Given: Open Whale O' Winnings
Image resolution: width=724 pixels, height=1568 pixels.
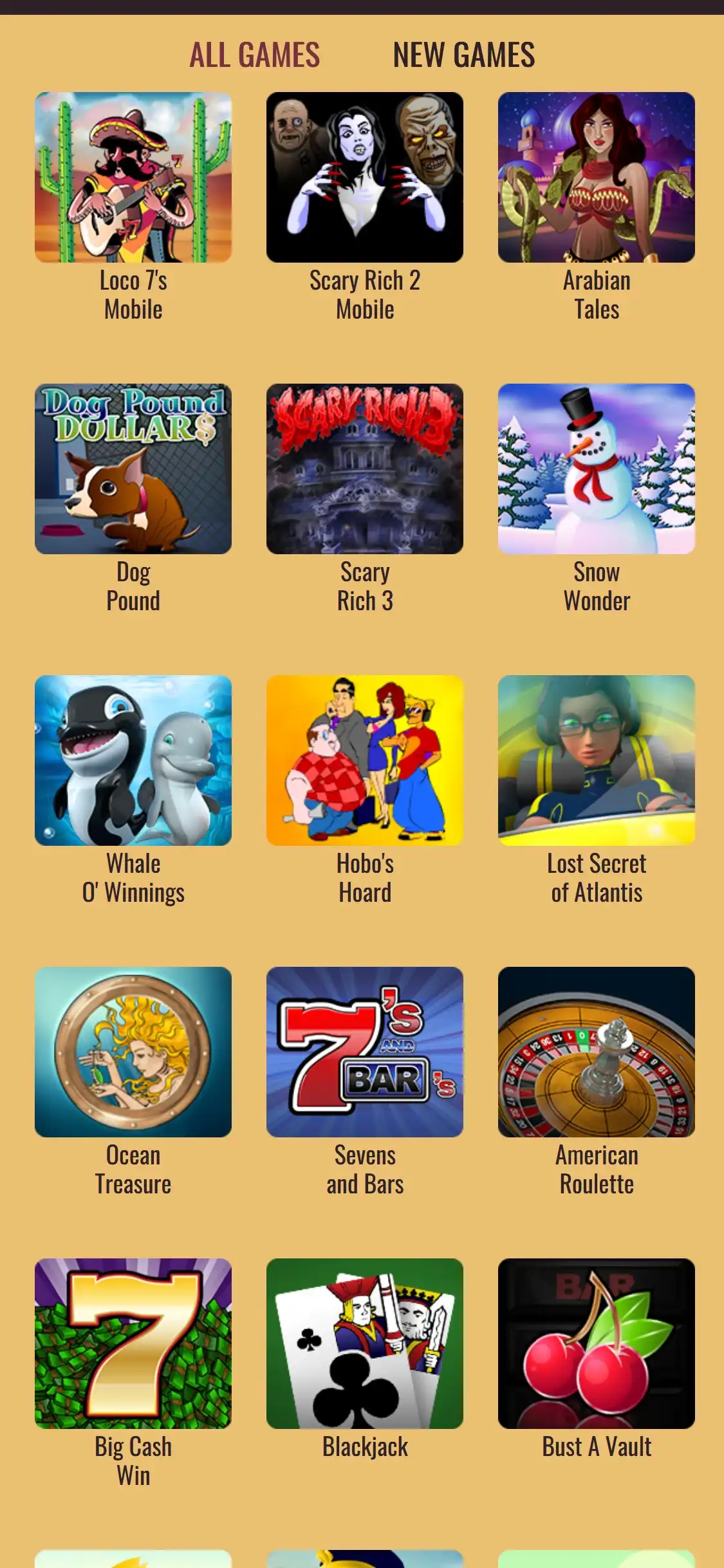Looking at the screenshot, I should pos(133,760).
